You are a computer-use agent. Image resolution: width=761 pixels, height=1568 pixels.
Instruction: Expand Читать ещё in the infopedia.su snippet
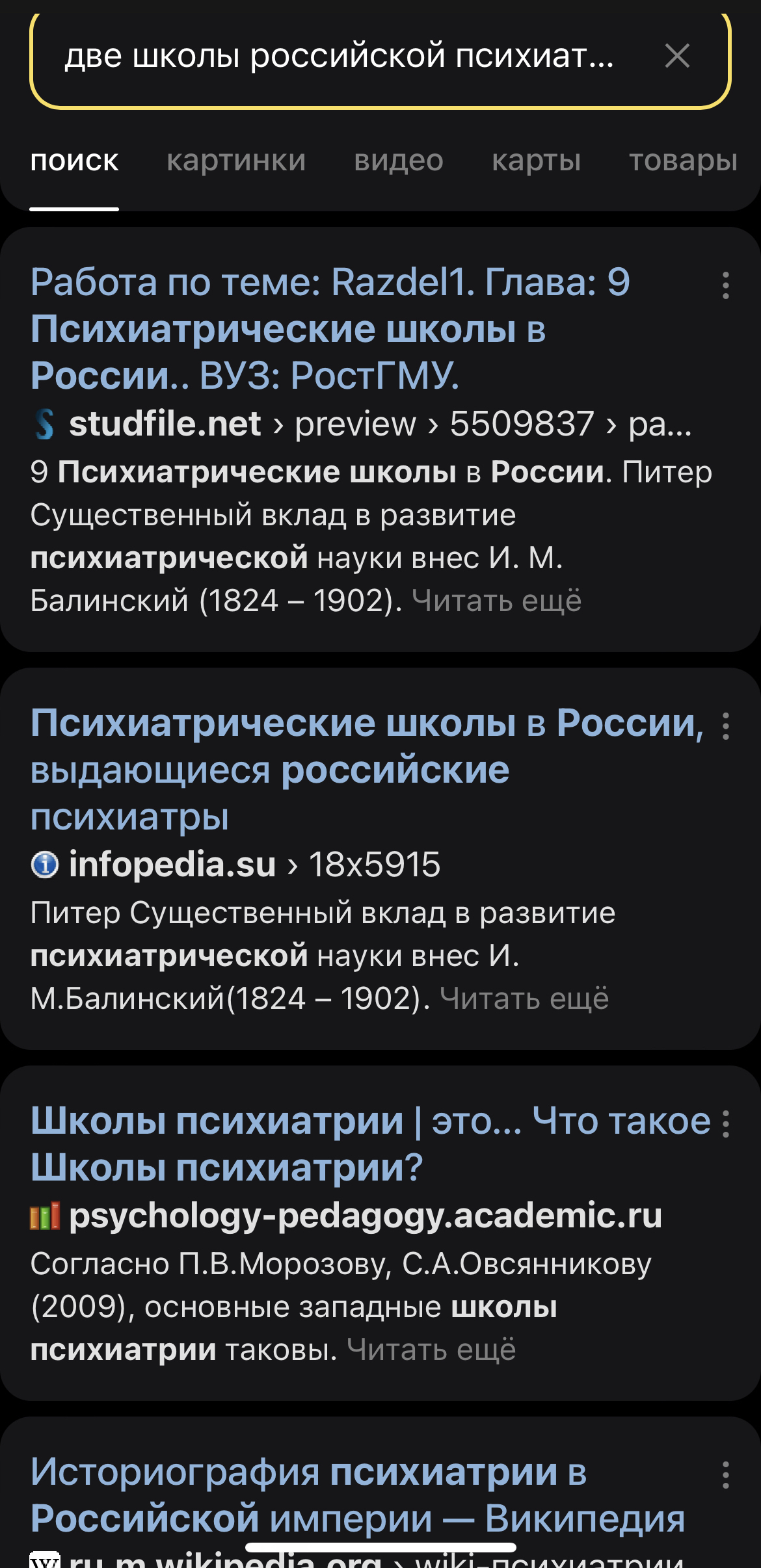pyautogui.click(x=524, y=999)
